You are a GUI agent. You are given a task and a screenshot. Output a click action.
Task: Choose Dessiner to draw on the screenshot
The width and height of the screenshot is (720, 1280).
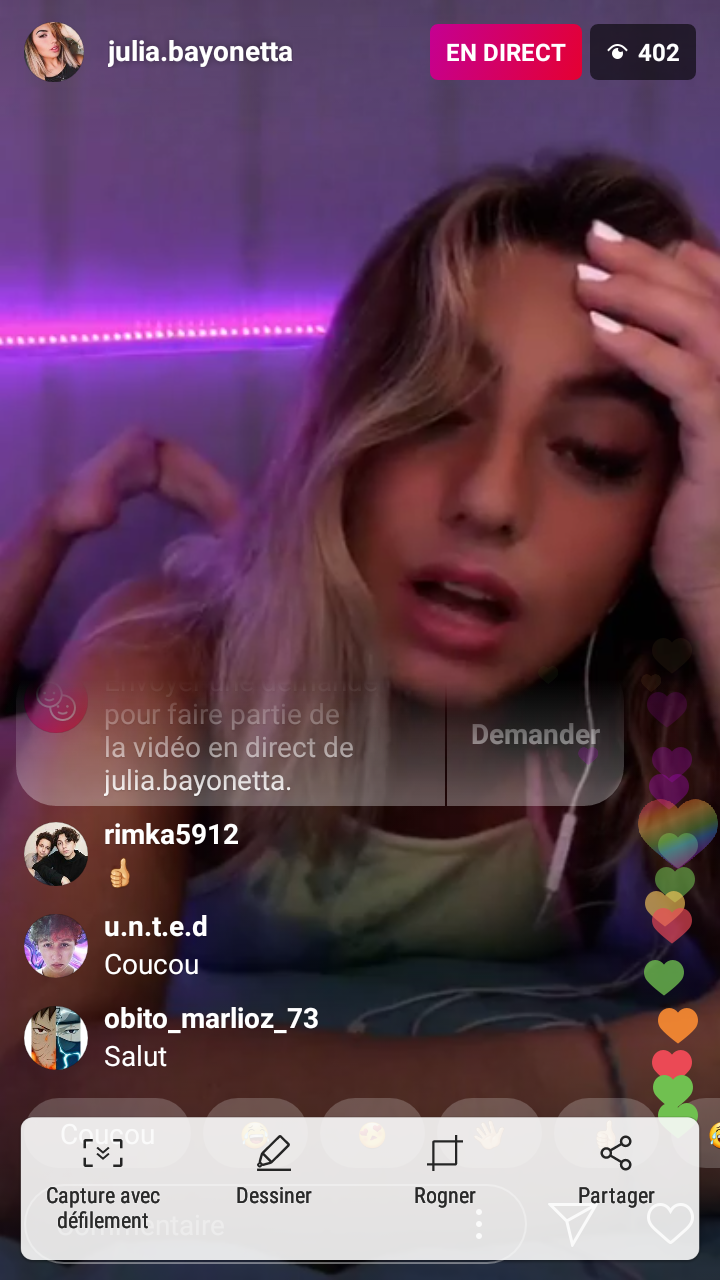pos(274,1172)
